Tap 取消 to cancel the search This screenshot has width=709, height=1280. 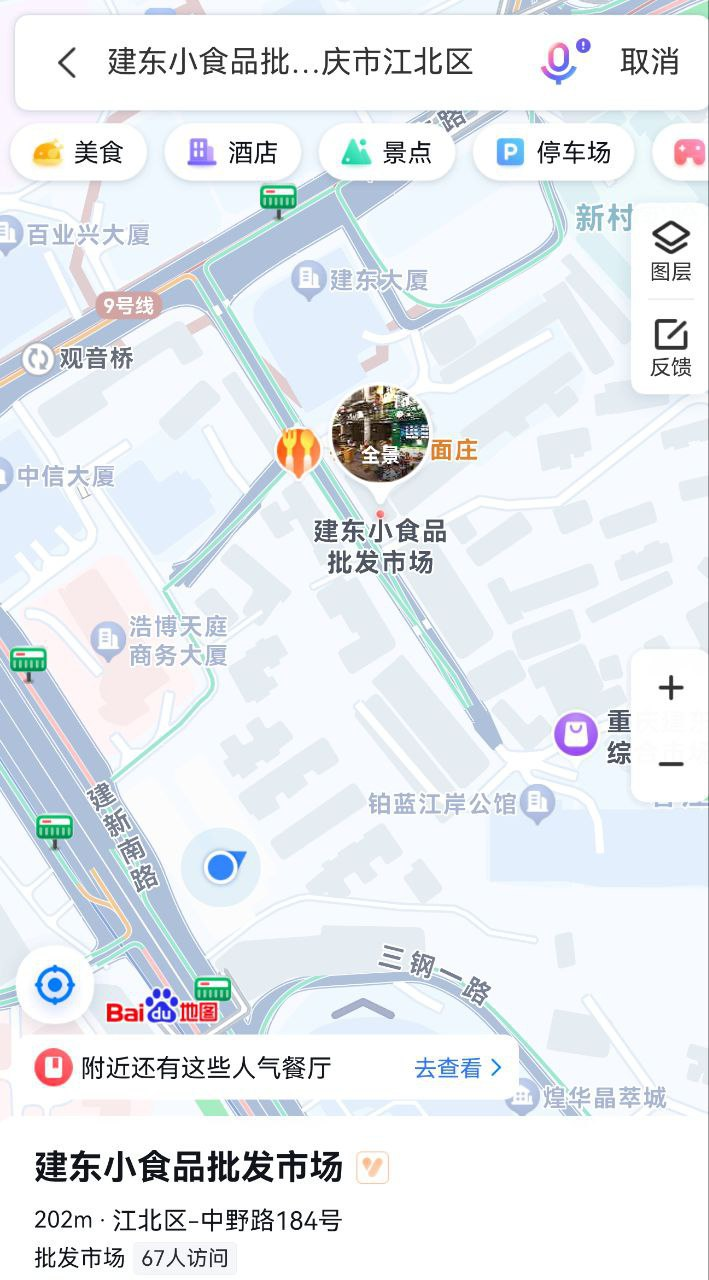coord(649,62)
